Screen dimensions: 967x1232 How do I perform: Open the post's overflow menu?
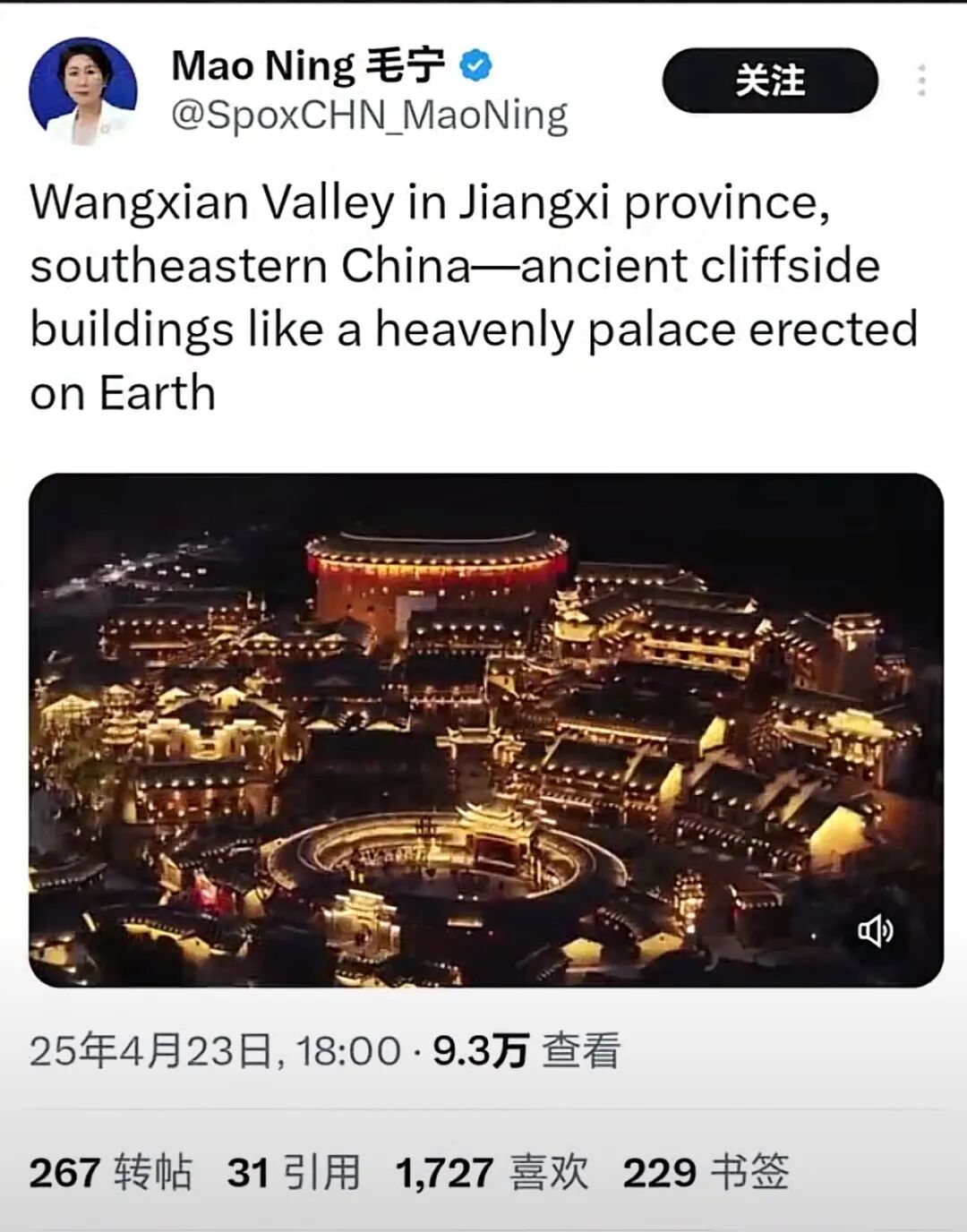(x=921, y=81)
